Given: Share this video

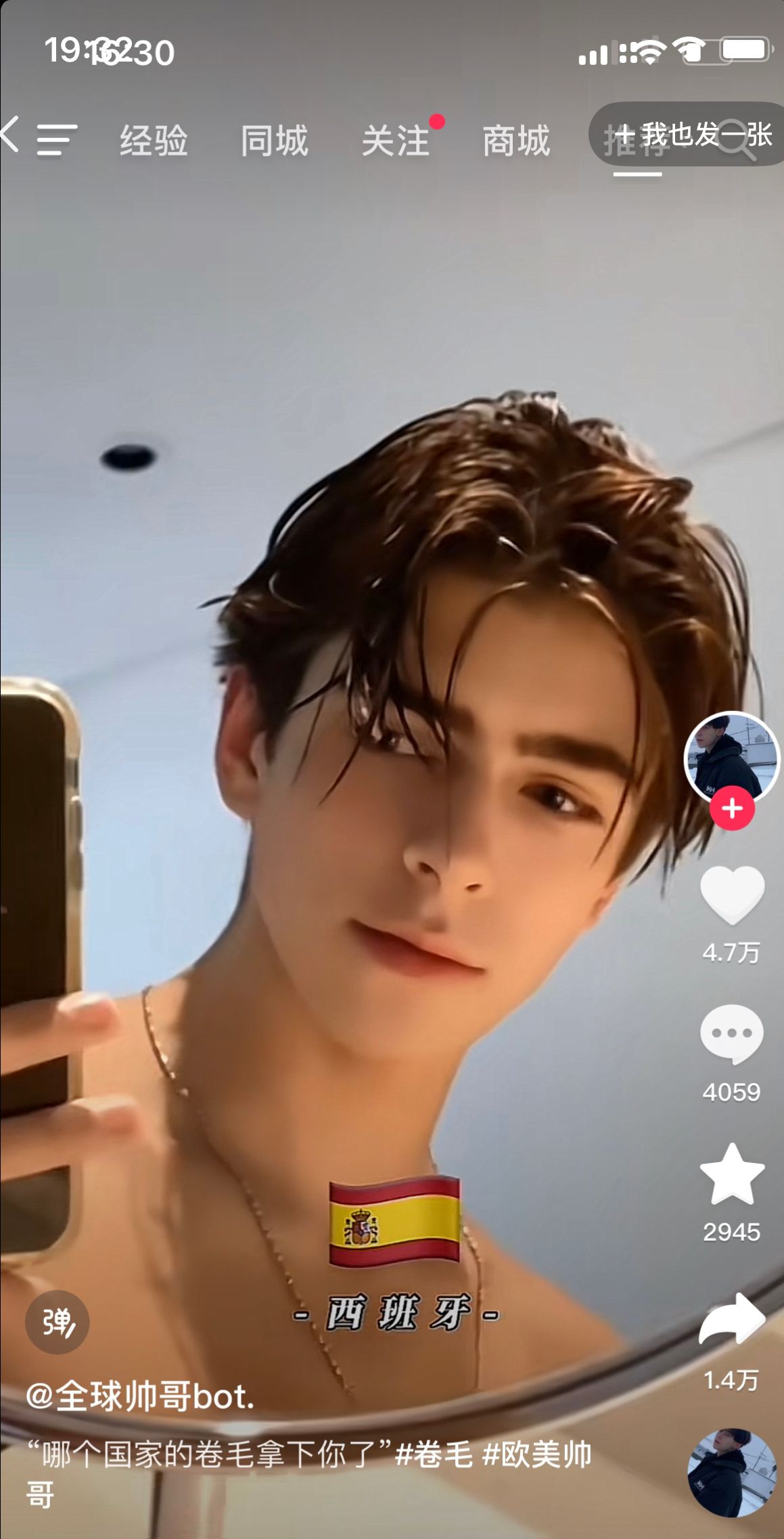Looking at the screenshot, I should [732, 1318].
